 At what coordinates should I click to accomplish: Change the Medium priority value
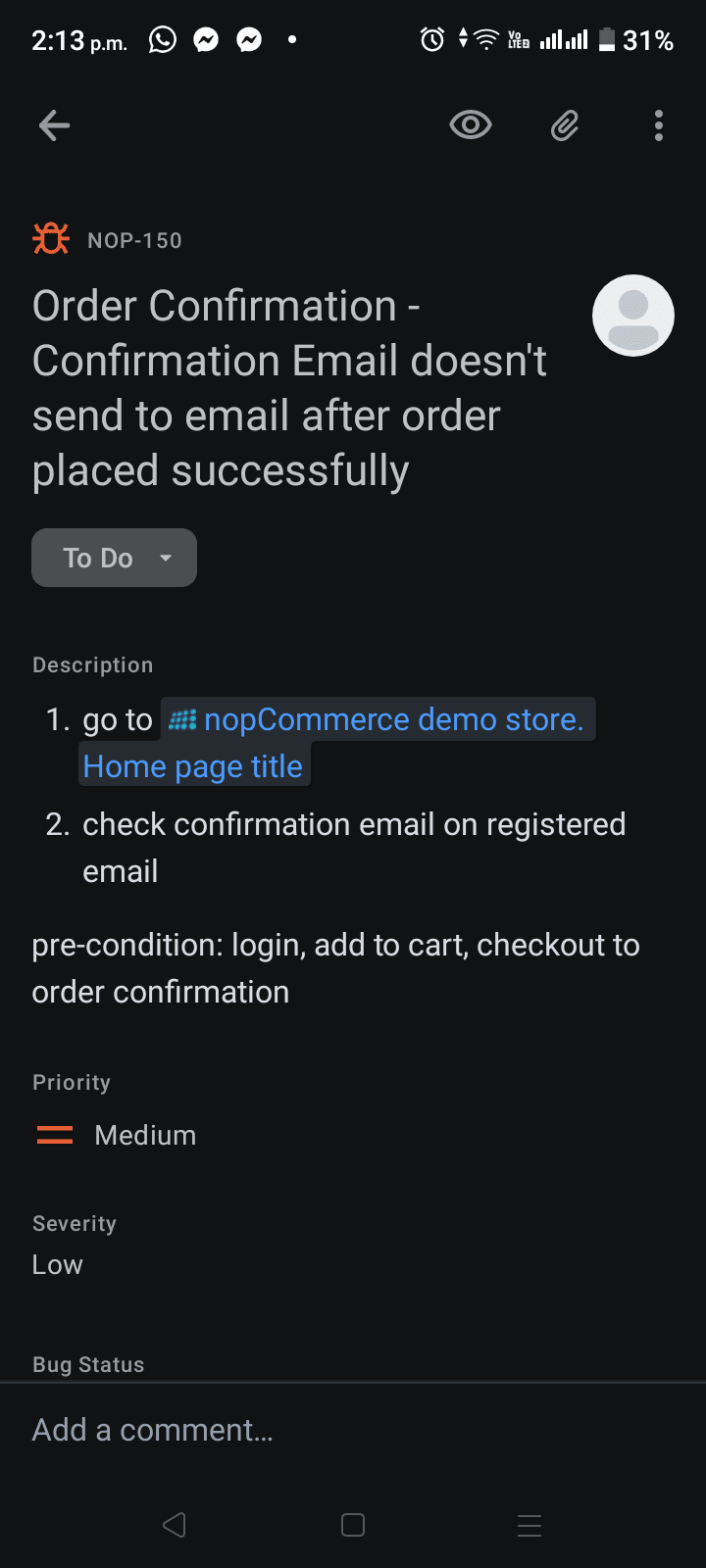tap(145, 1135)
